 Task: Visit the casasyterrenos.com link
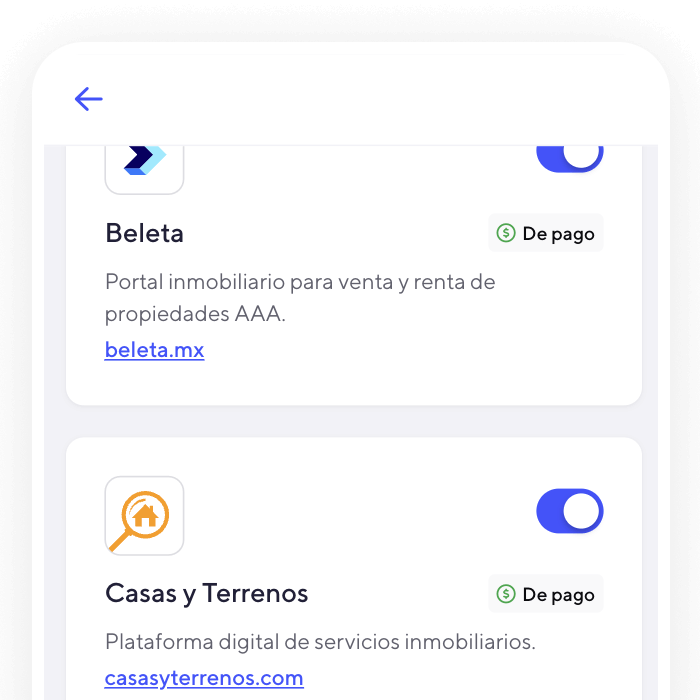[x=204, y=678]
